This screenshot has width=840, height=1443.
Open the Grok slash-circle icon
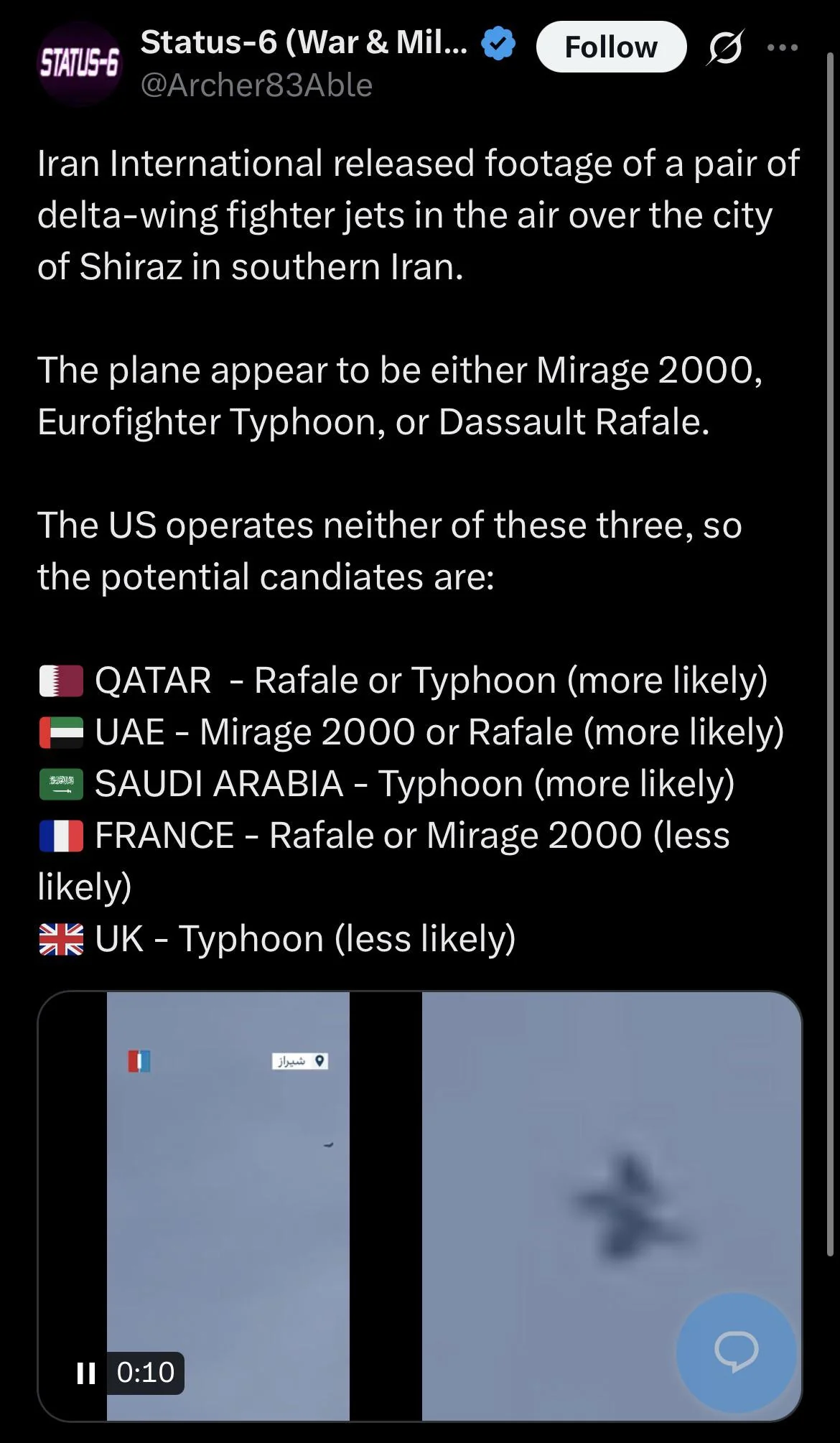tap(725, 47)
